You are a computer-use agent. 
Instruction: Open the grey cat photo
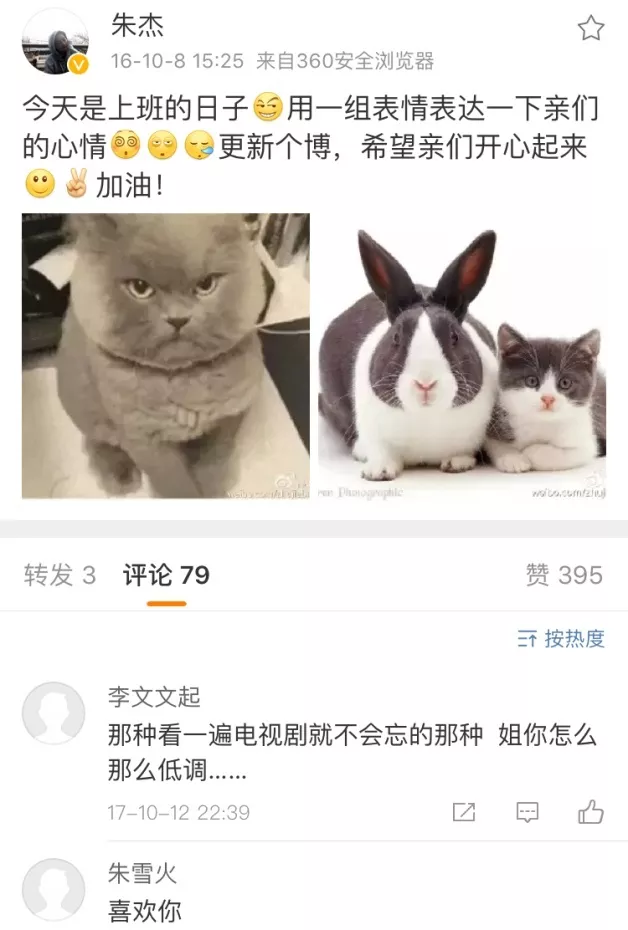click(166, 355)
